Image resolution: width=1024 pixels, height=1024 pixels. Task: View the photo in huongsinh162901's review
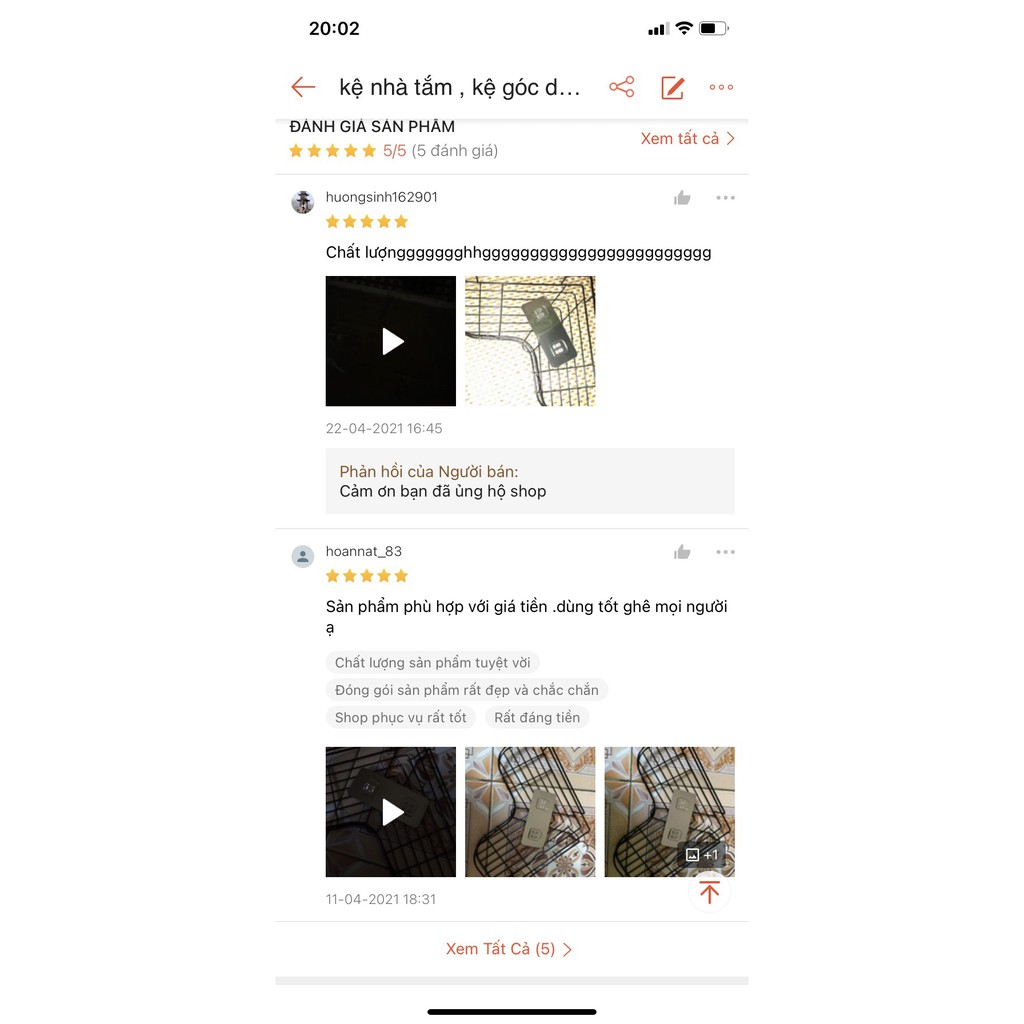[530, 341]
